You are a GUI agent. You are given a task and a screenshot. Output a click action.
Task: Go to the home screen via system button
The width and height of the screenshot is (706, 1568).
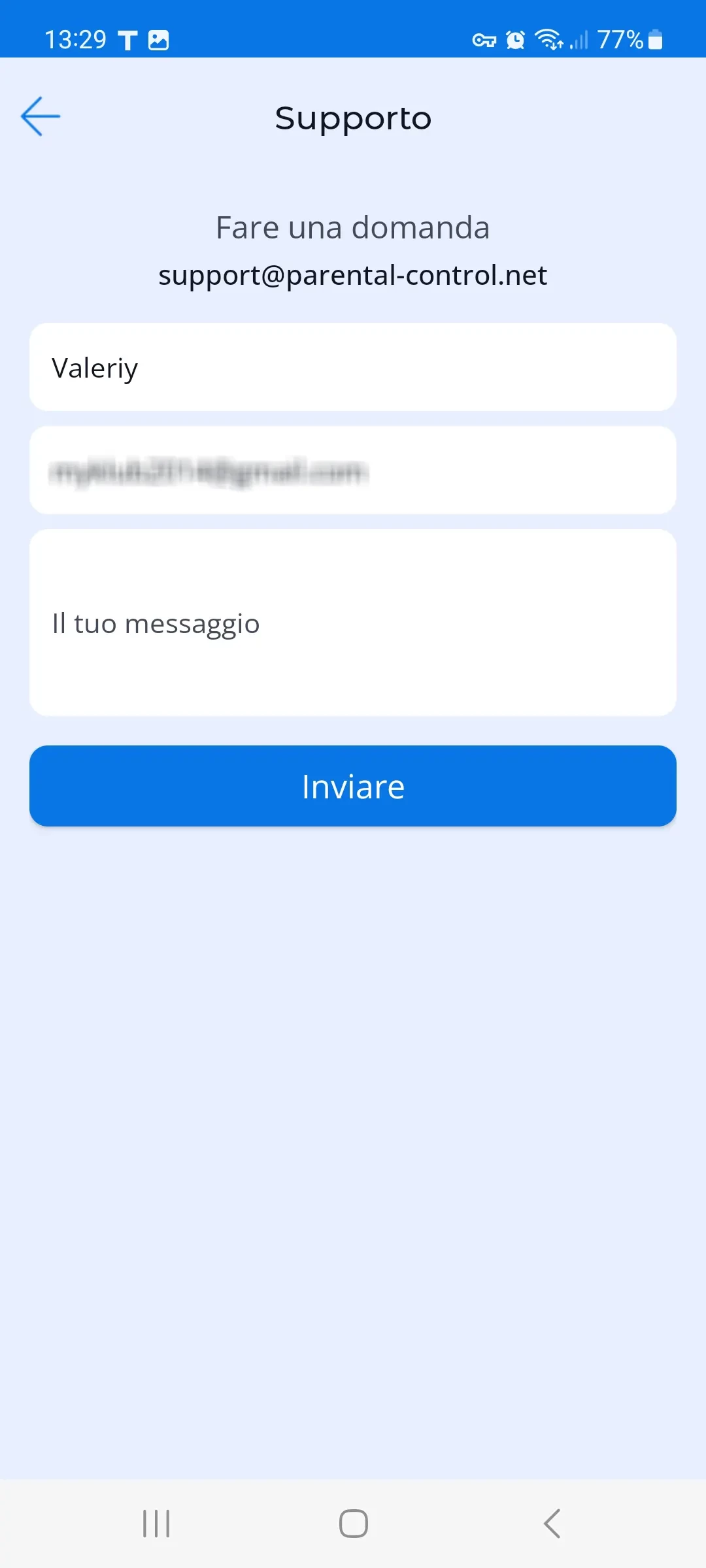coord(353,1524)
